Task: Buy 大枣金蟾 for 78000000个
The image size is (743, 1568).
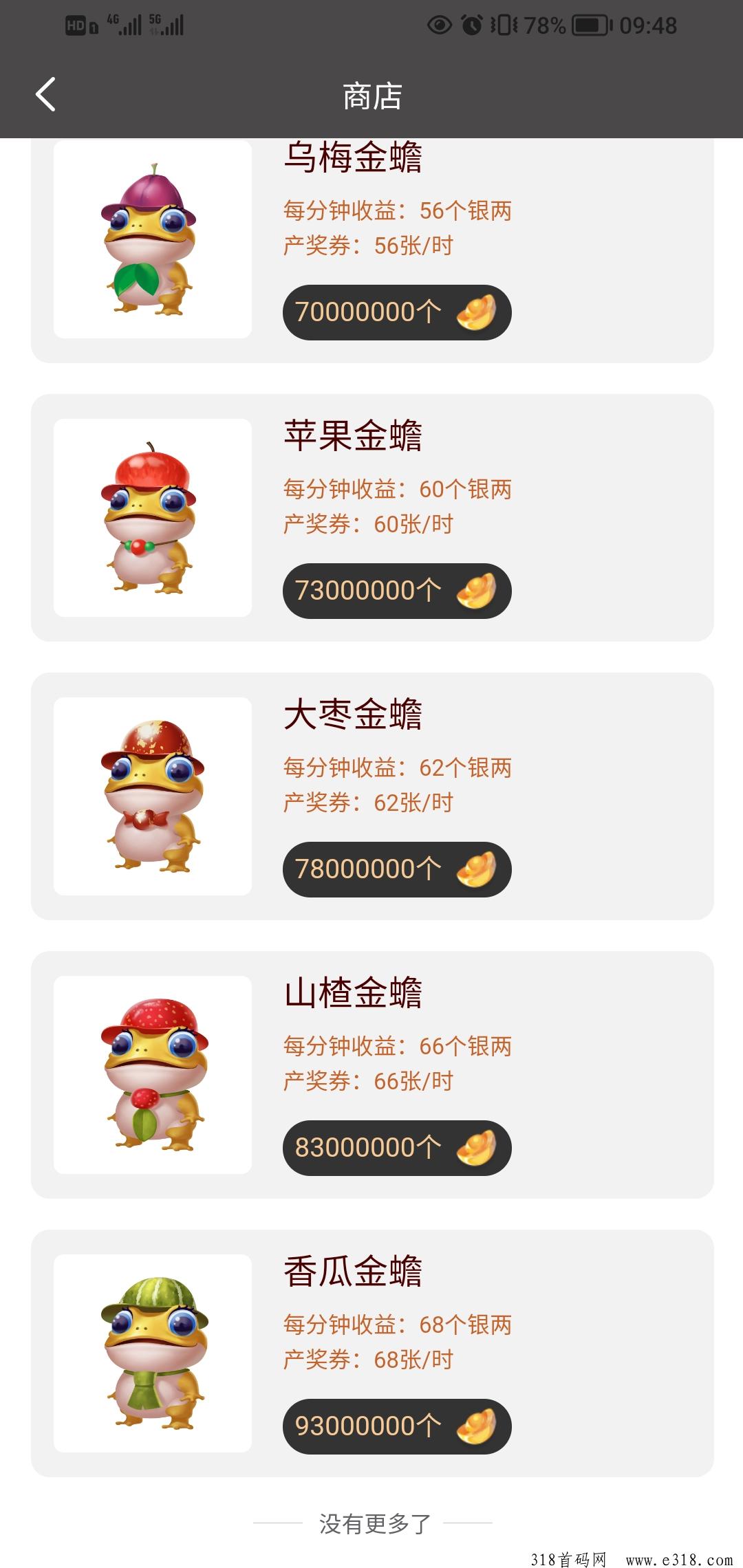Action: (397, 869)
